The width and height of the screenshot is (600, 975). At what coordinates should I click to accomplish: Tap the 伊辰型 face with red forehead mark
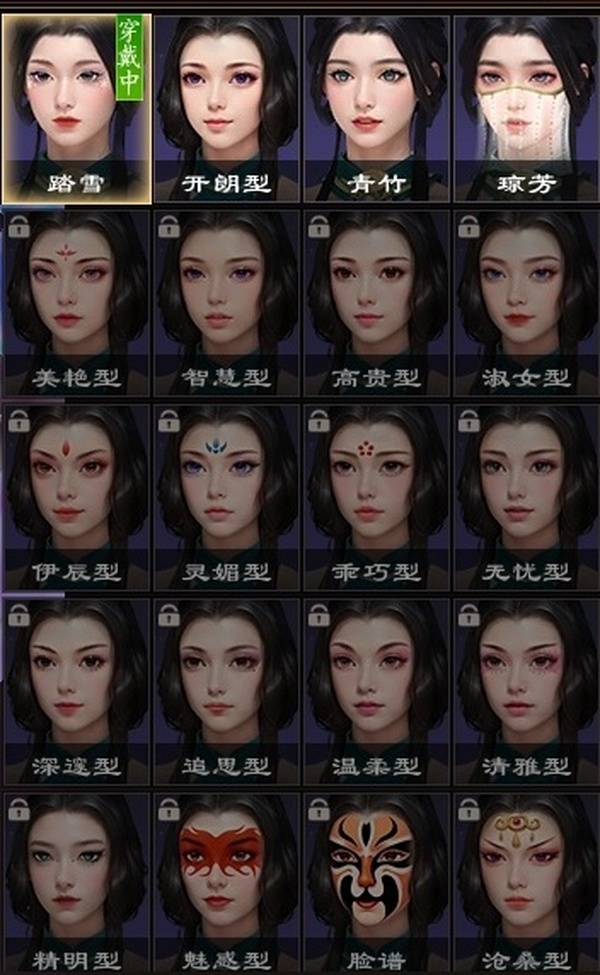tap(76, 497)
